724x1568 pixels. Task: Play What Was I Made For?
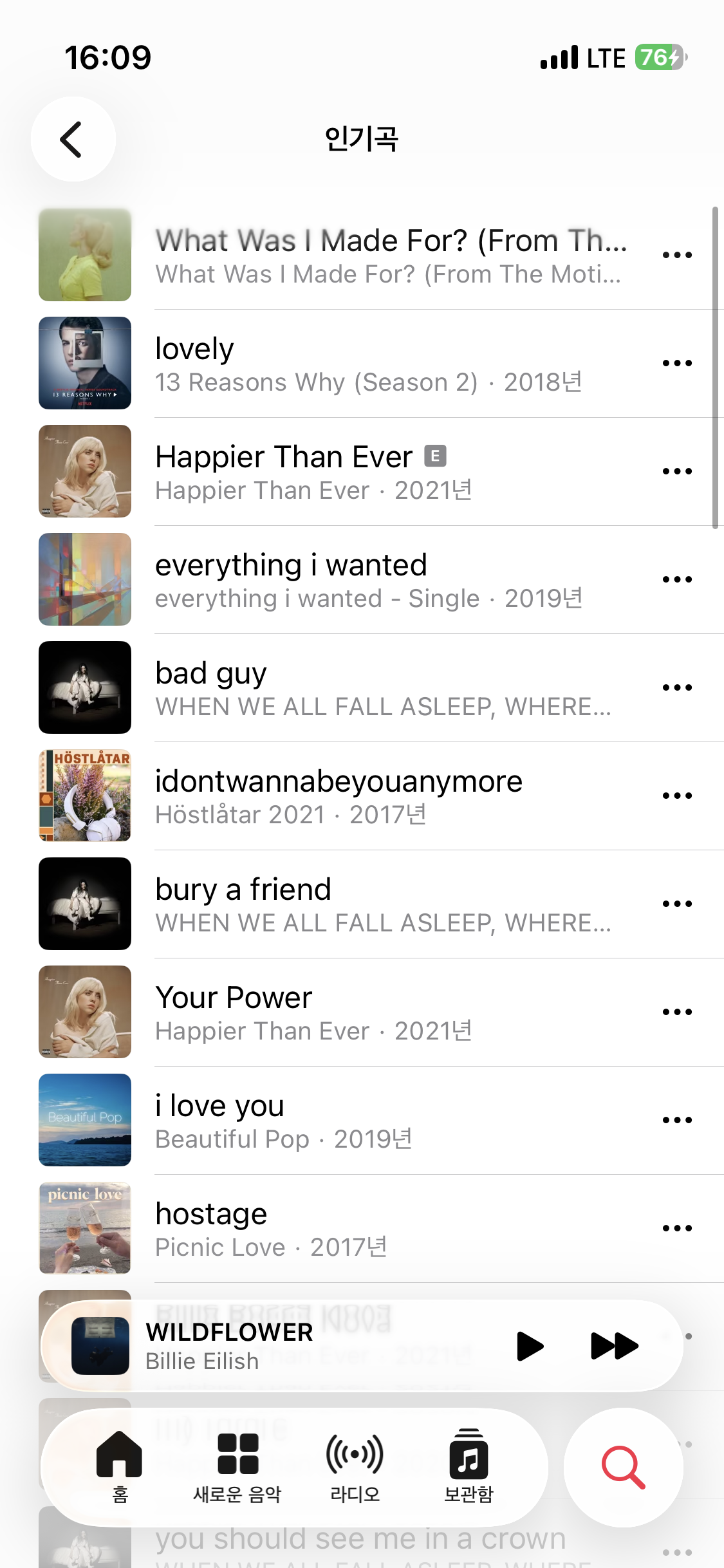[386, 256]
